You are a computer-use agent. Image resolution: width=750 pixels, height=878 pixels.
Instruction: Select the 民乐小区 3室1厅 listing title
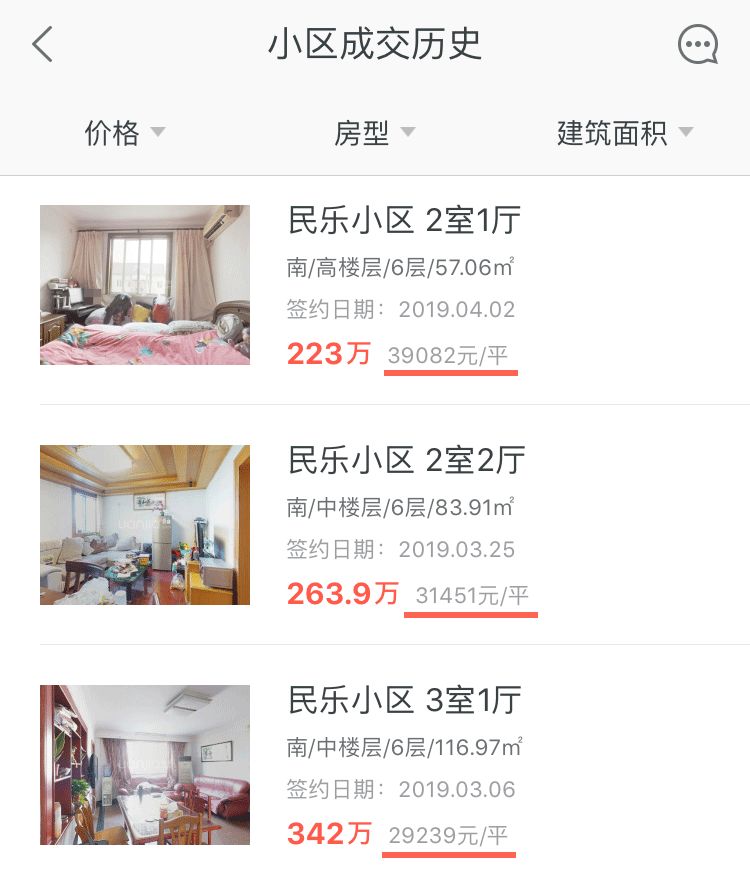tap(405, 702)
